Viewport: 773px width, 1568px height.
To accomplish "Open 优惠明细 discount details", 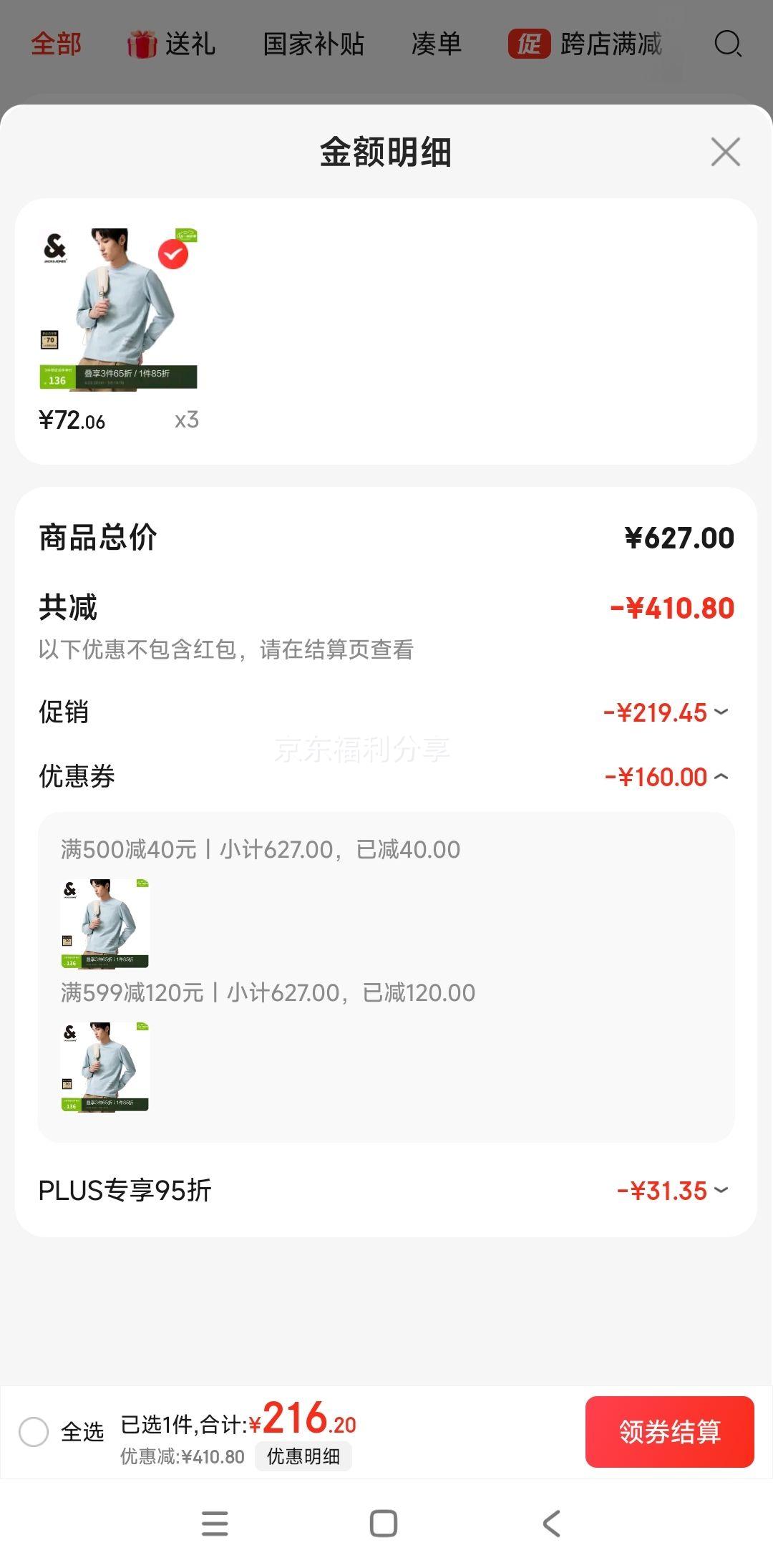I will click(x=303, y=1456).
